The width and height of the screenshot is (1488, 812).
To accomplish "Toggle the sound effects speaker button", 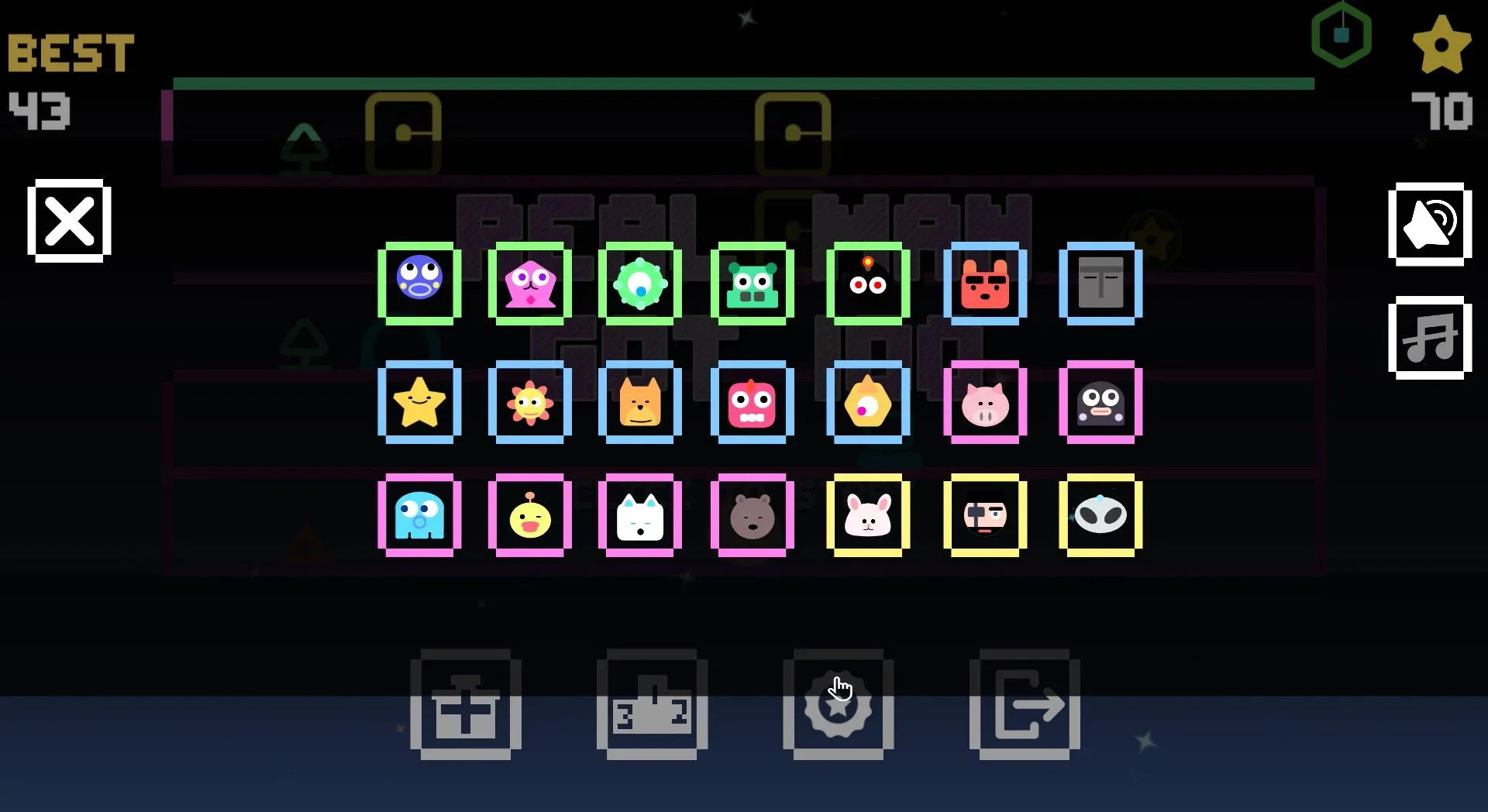I will (x=1429, y=225).
